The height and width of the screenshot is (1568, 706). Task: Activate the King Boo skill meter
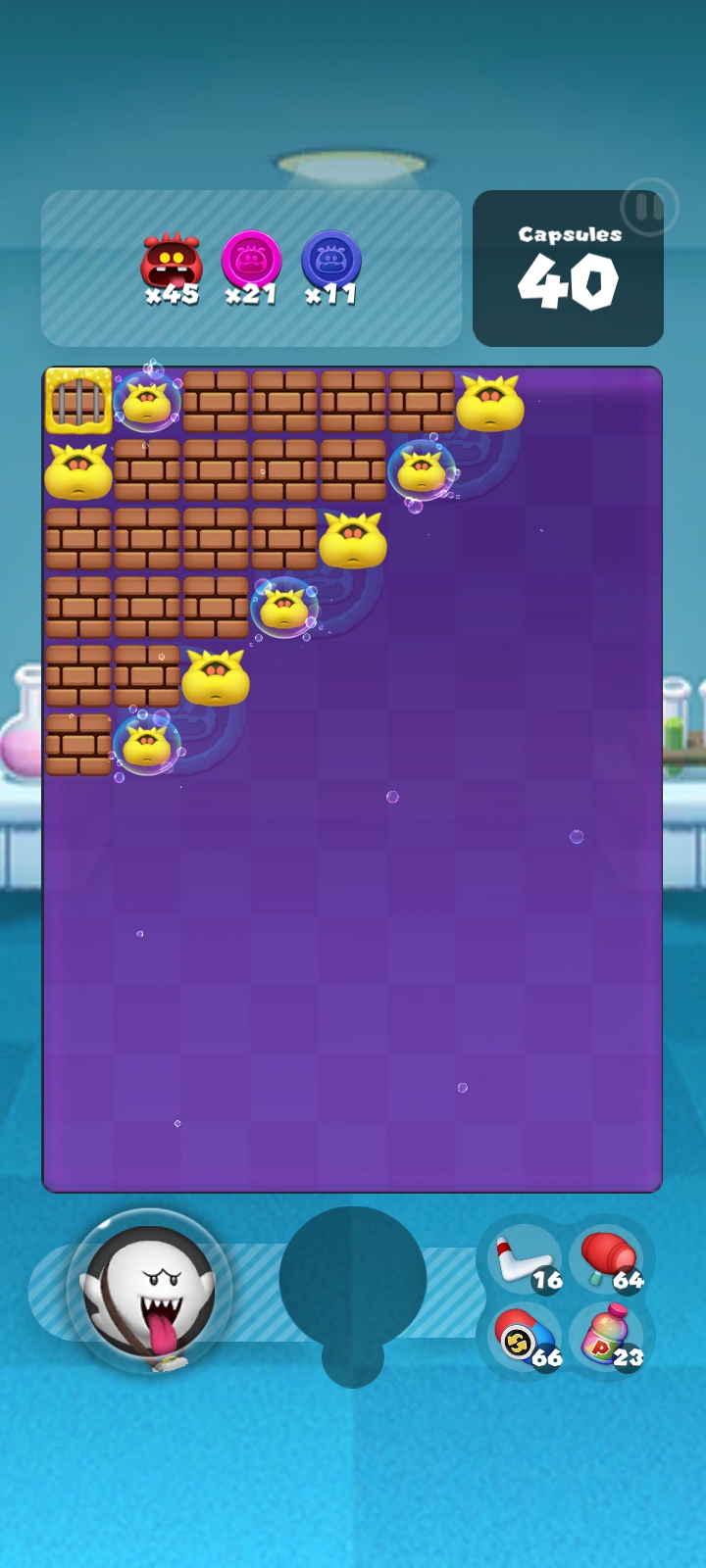[149, 1292]
